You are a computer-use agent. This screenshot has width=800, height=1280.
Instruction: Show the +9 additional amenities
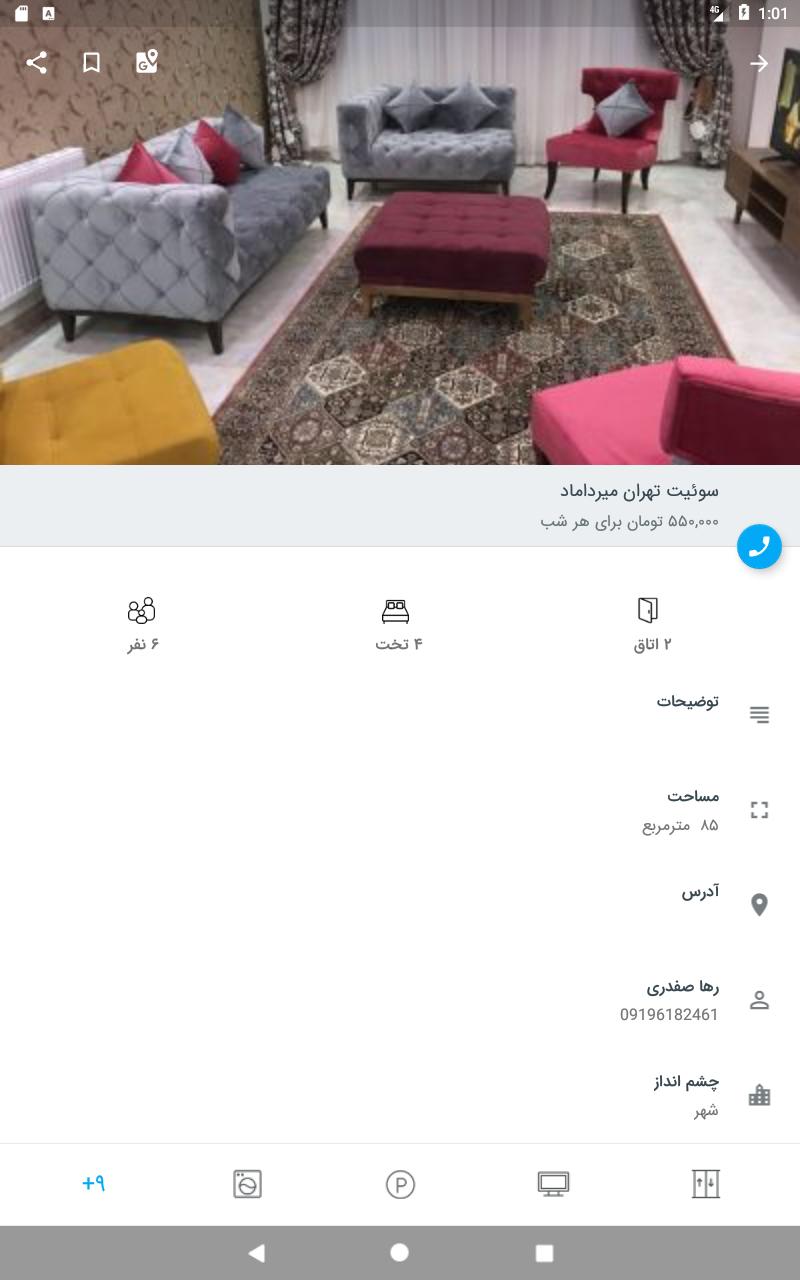pos(93,1184)
